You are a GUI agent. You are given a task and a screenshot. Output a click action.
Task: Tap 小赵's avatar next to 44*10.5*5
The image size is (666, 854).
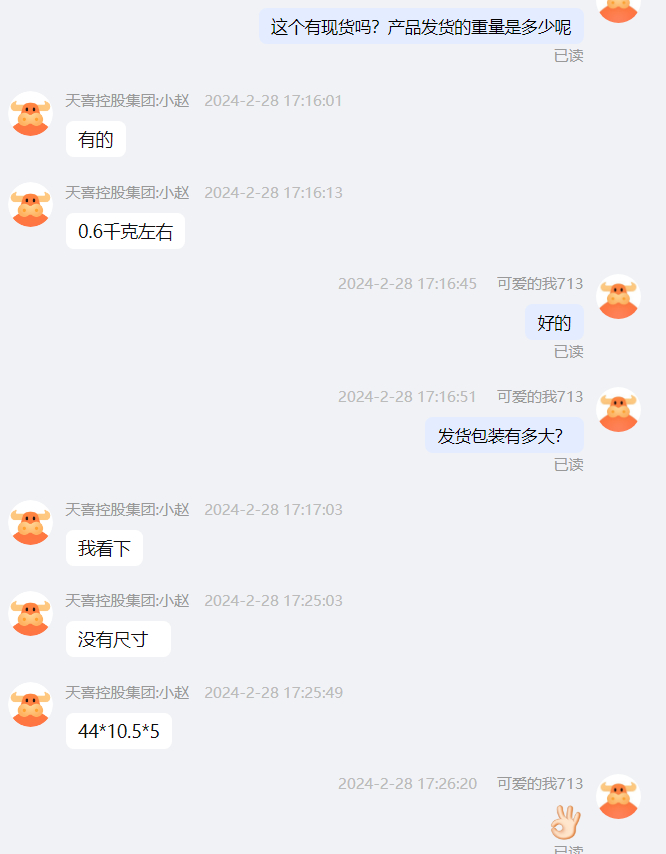pos(31,704)
